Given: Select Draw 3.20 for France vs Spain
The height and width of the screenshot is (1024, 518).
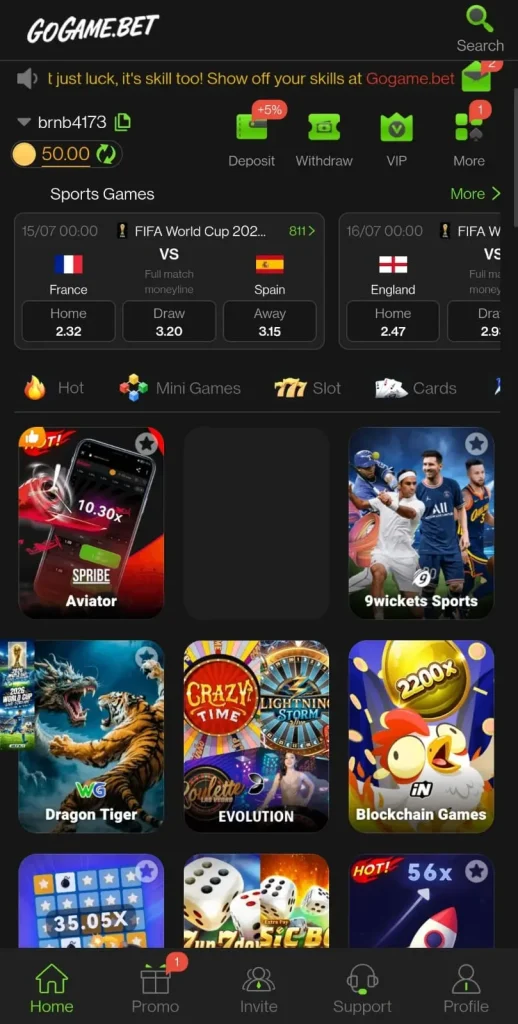Looking at the screenshot, I should [169, 321].
